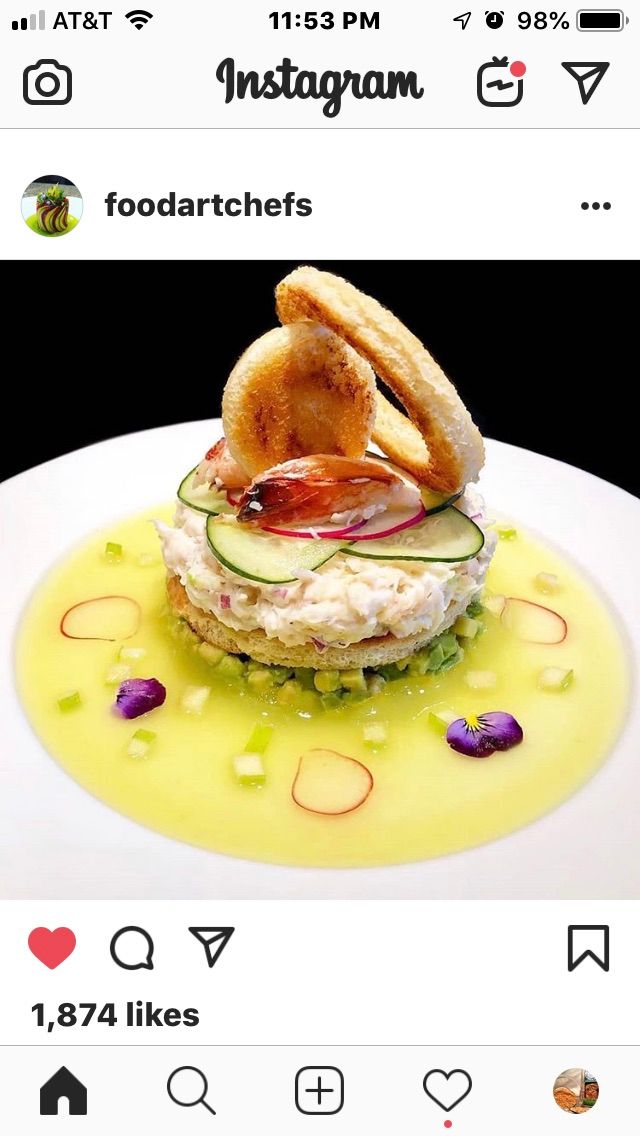
Task: Create a new post with the plus tab
Action: (x=319, y=1090)
